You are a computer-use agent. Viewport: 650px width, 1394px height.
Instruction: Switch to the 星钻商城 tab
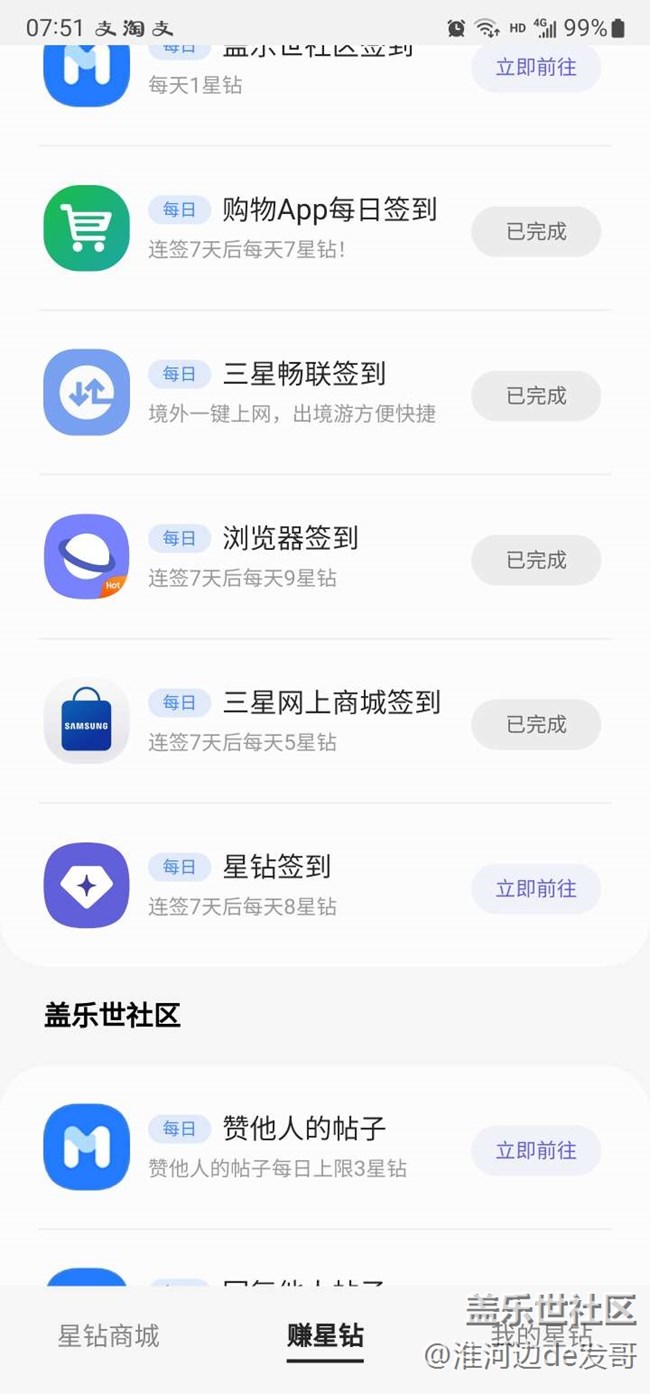click(x=108, y=1336)
